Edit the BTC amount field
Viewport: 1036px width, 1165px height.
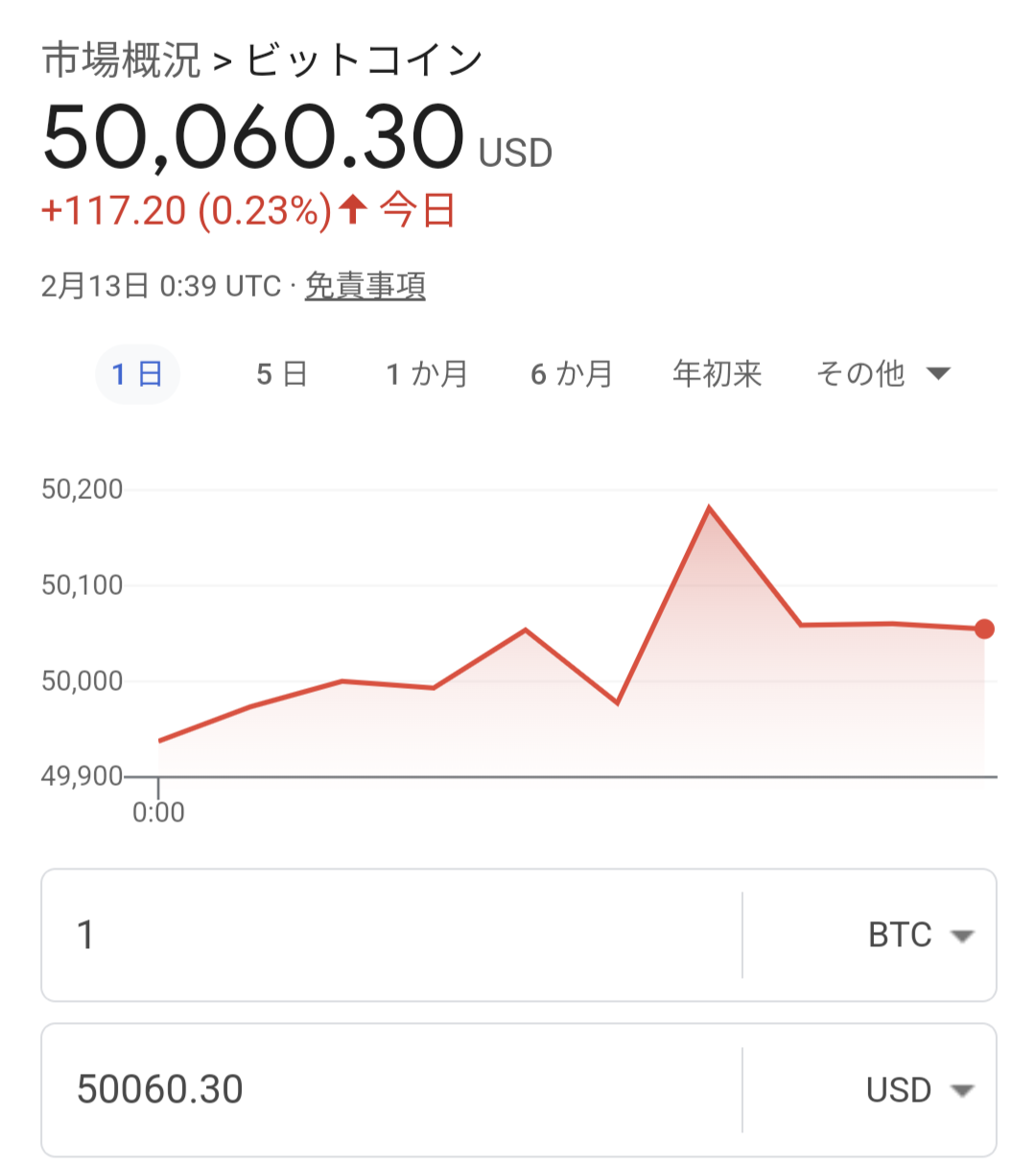384,935
